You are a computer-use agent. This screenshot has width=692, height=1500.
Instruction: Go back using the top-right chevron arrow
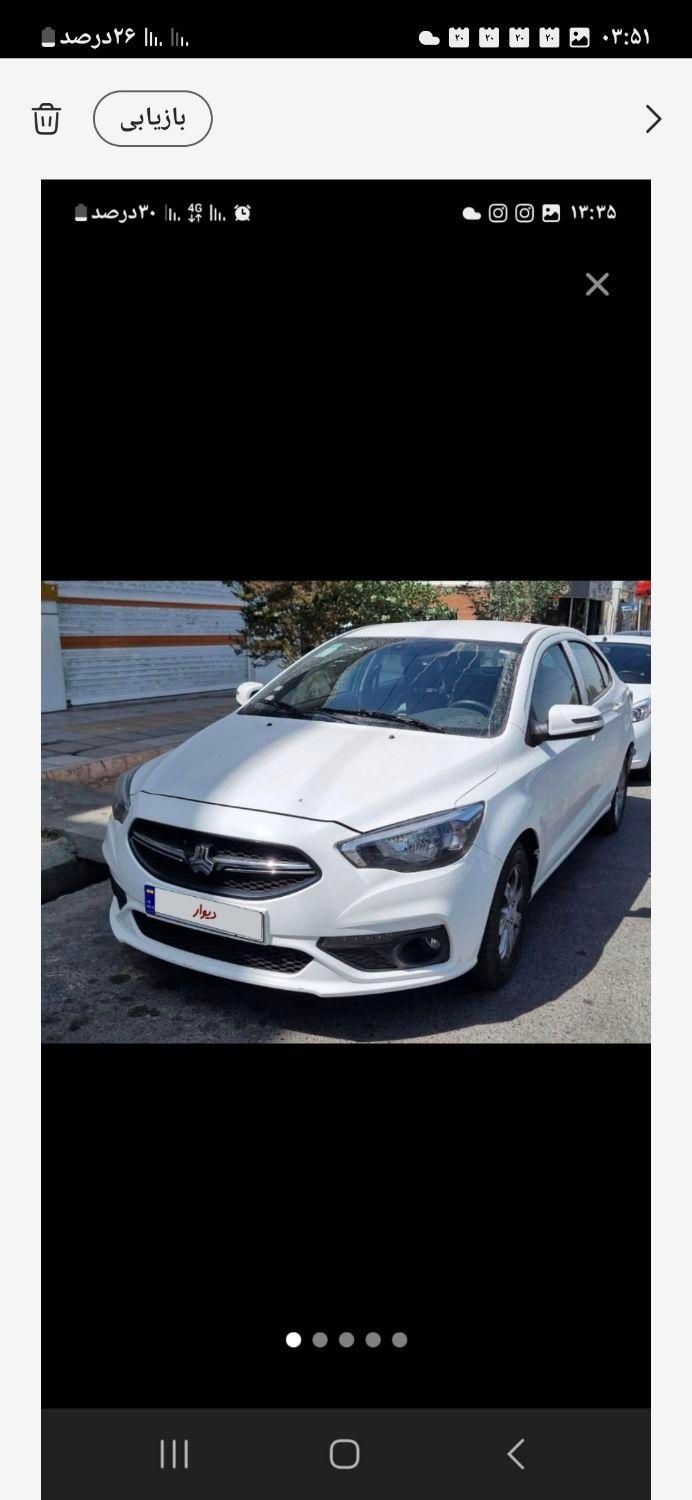653,119
